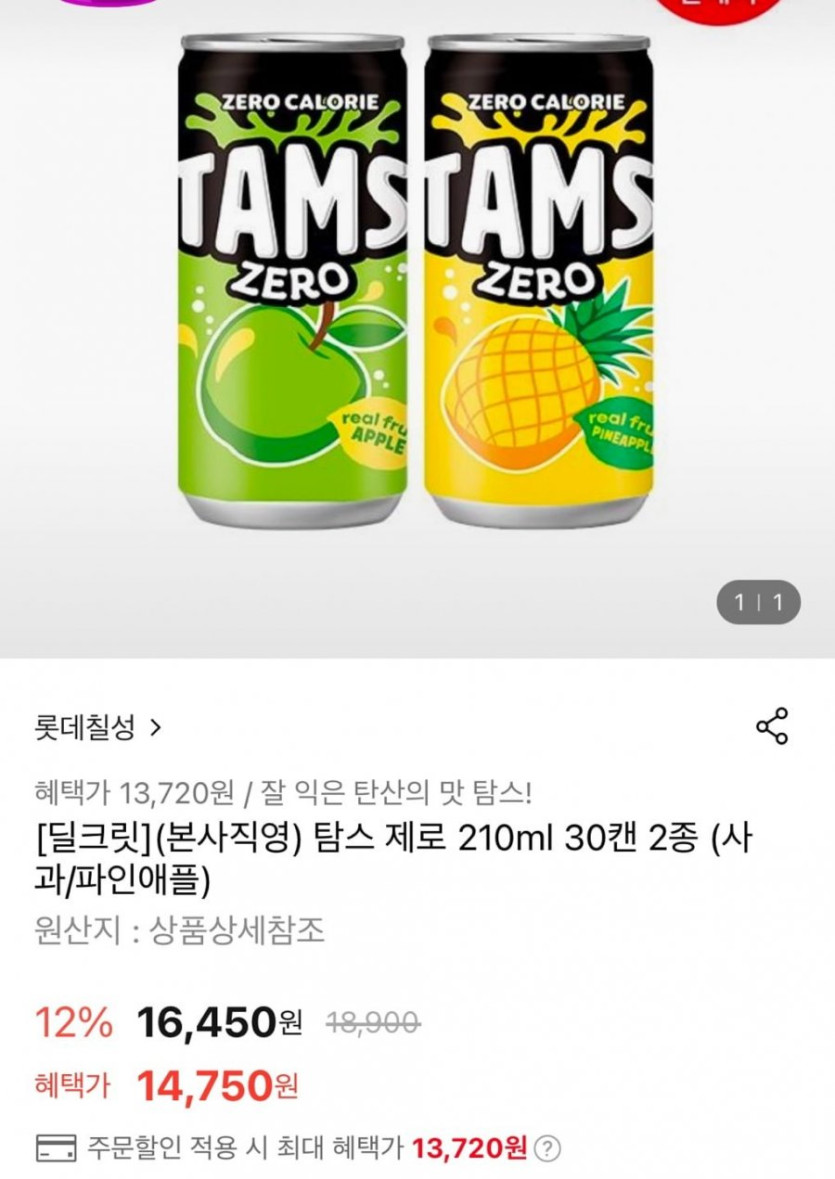Open the 롯데칠성 brand store link

coord(97,727)
